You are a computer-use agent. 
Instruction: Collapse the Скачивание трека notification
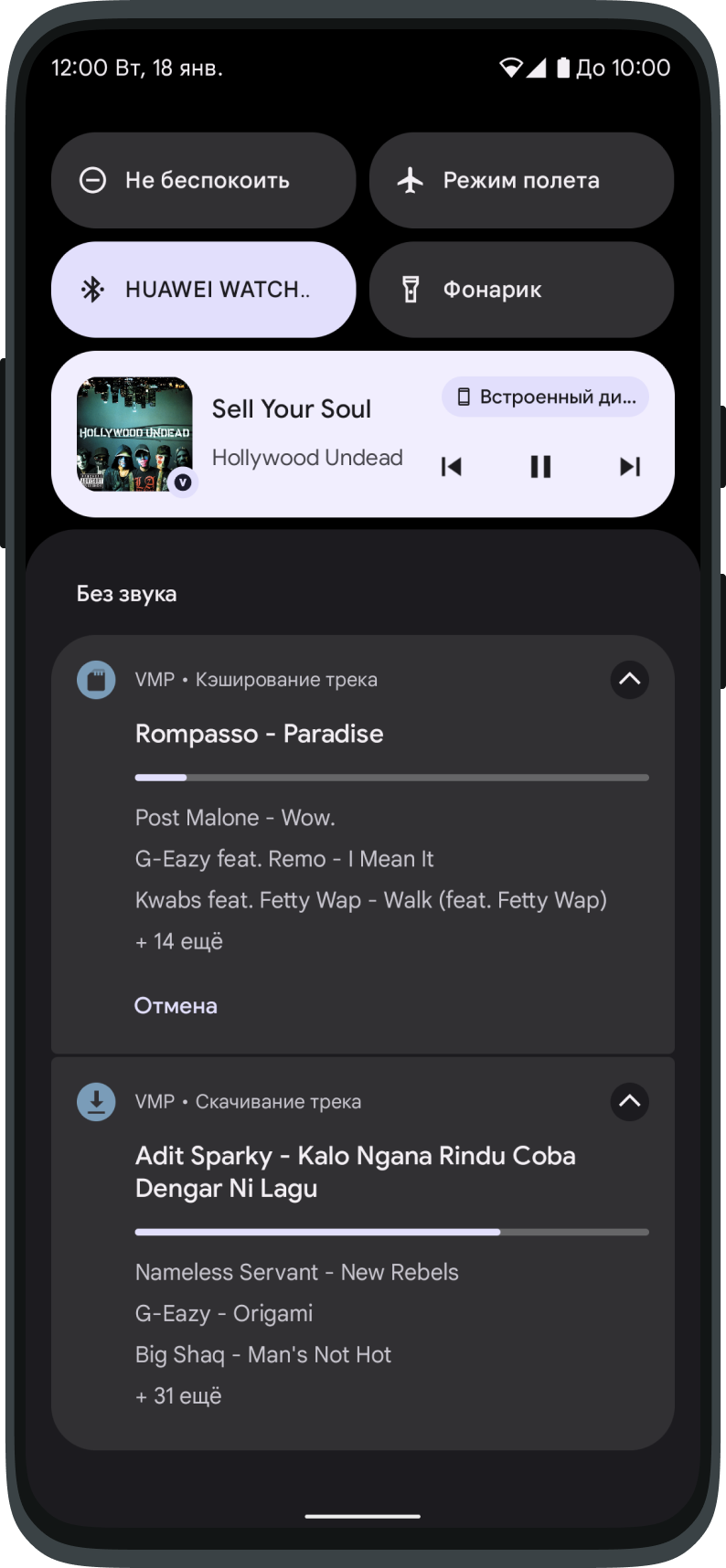point(629,1101)
